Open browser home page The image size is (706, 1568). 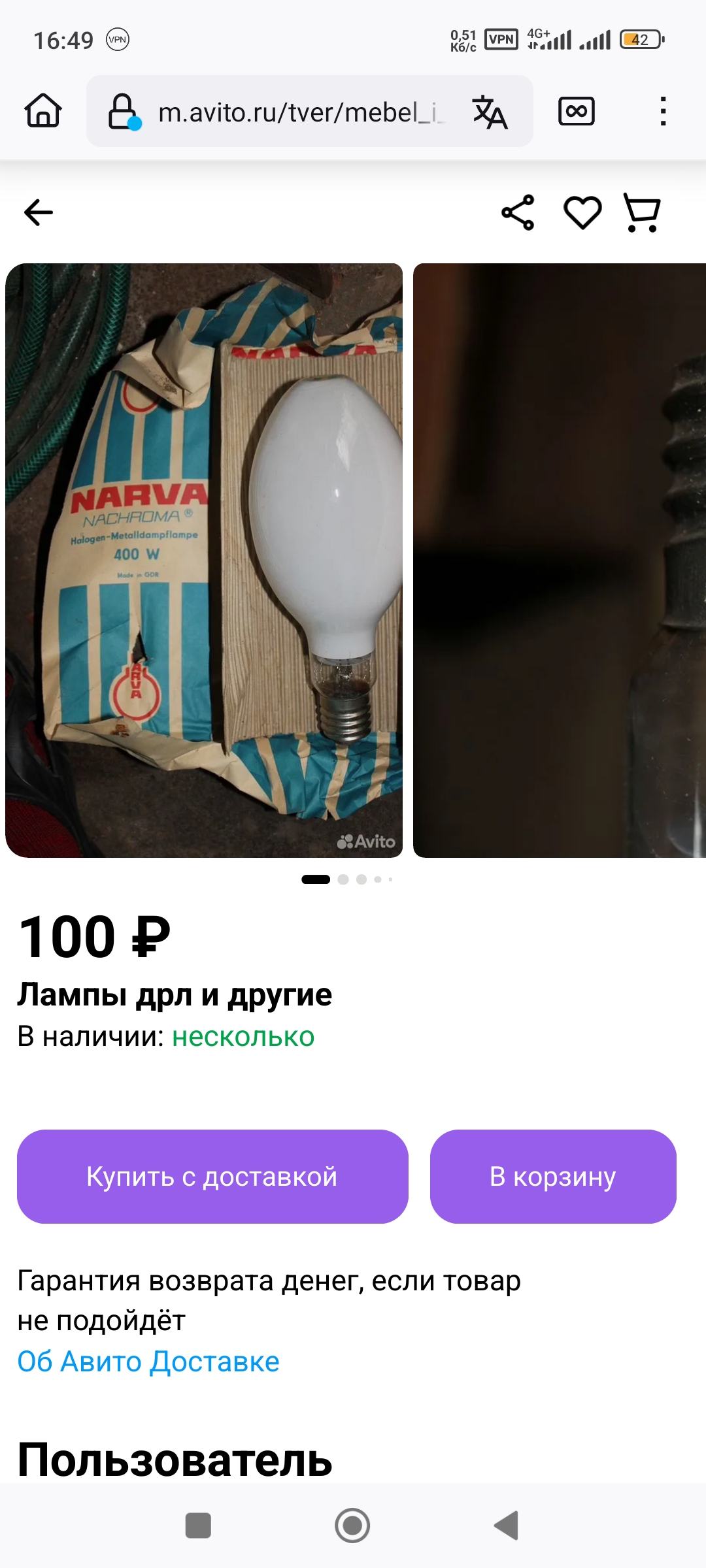point(43,111)
